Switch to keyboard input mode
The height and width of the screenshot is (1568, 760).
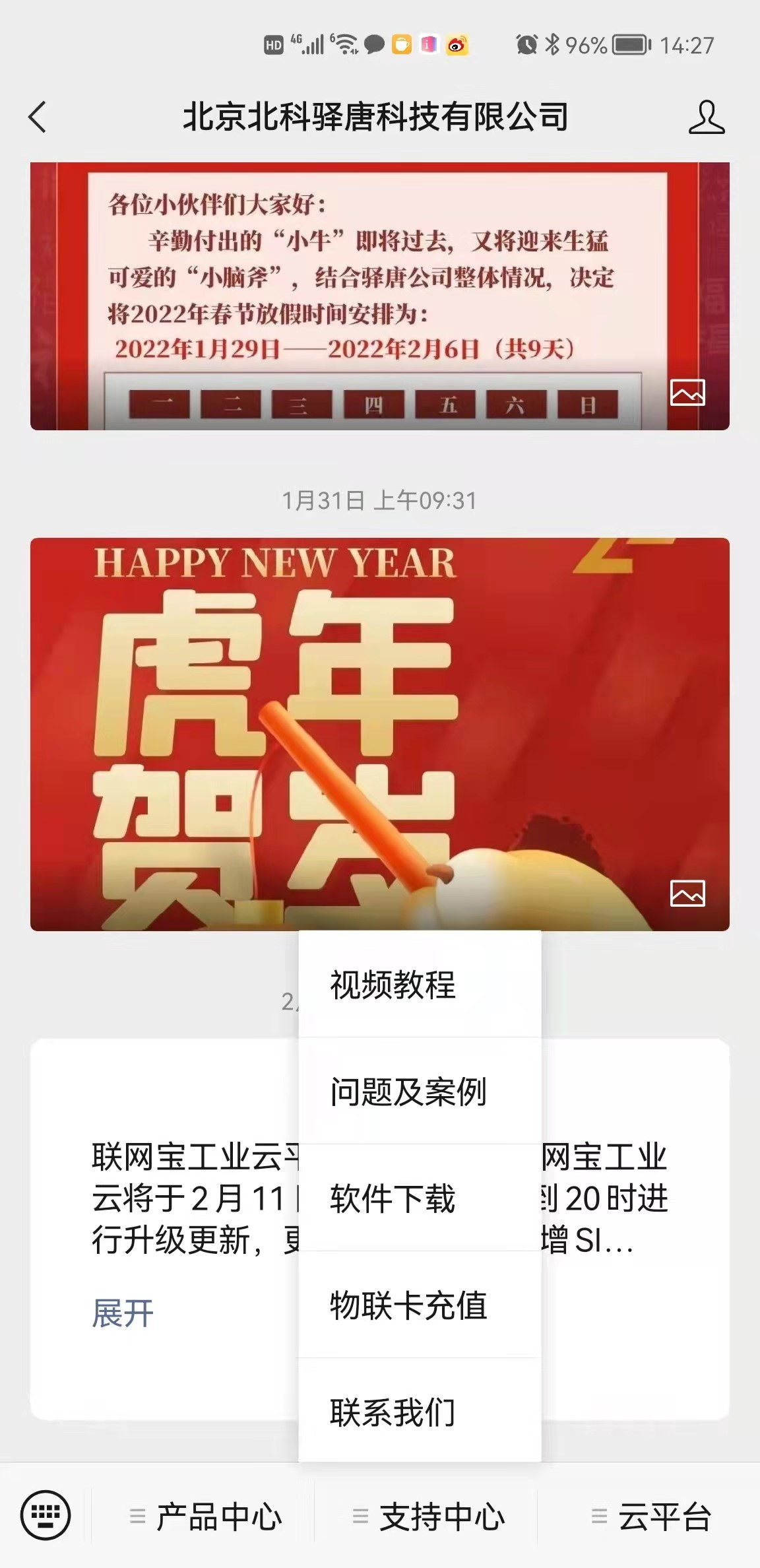(x=45, y=1515)
